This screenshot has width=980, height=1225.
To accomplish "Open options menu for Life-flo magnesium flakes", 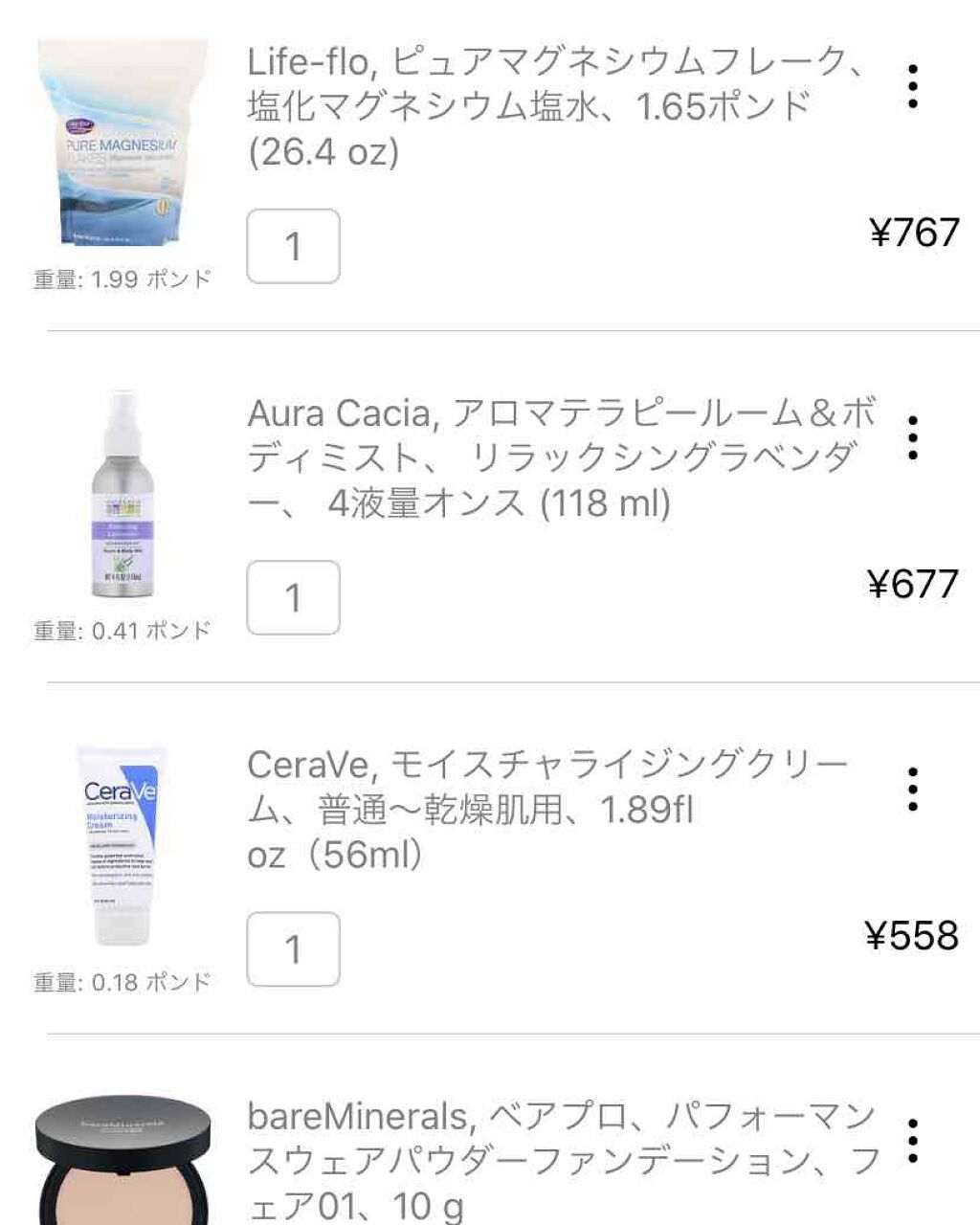I will point(913,87).
